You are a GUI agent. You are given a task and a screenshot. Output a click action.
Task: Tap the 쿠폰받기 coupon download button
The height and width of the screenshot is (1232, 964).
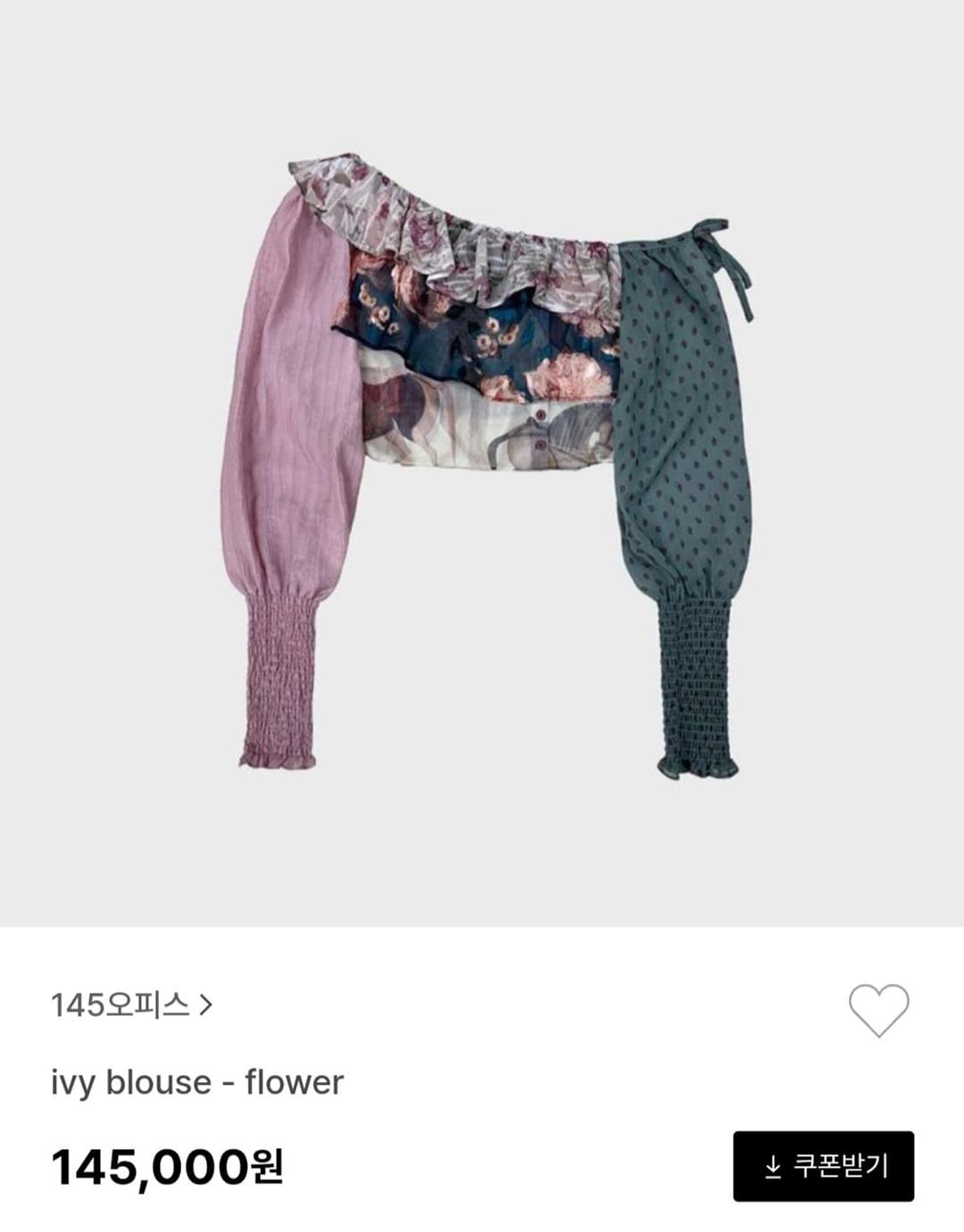(823, 1166)
